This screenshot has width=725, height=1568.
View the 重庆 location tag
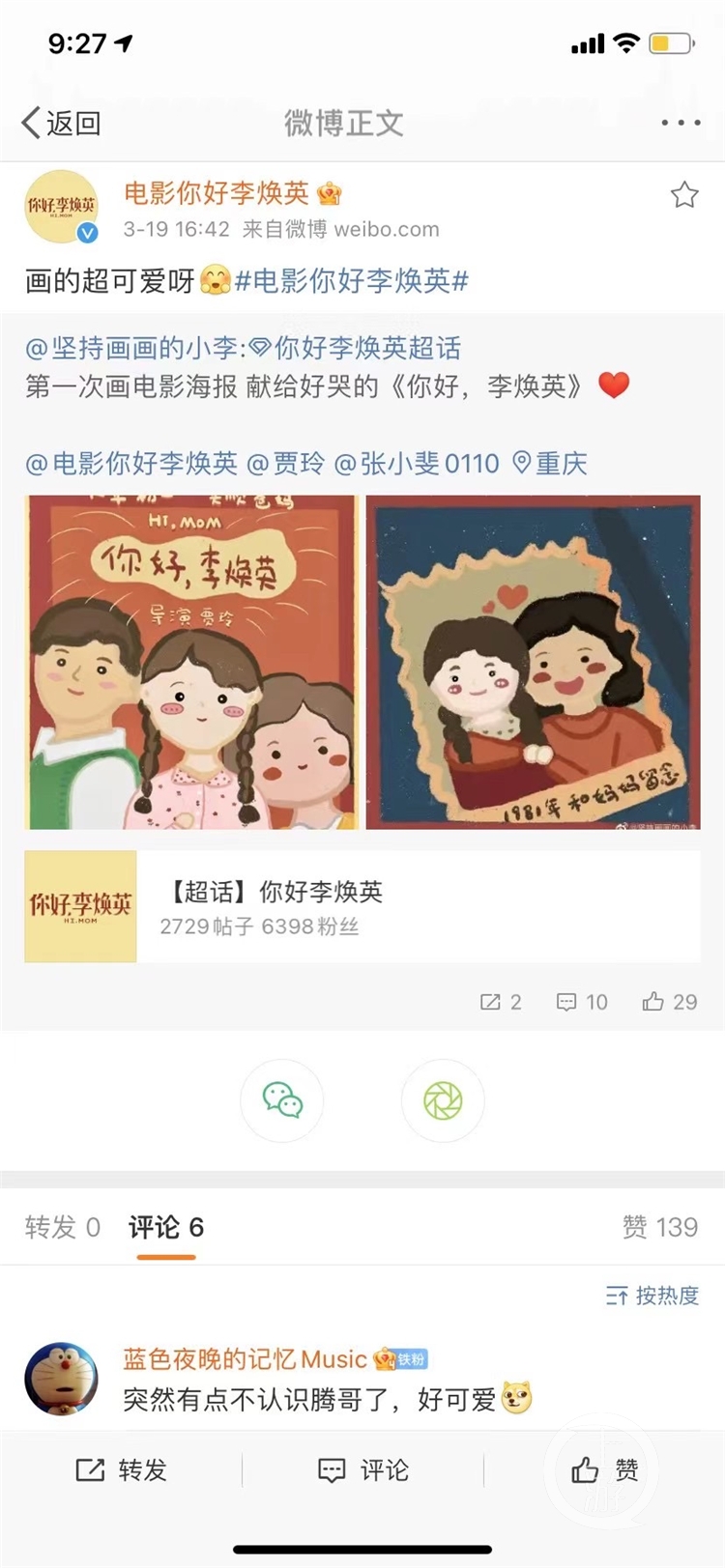pos(550,464)
